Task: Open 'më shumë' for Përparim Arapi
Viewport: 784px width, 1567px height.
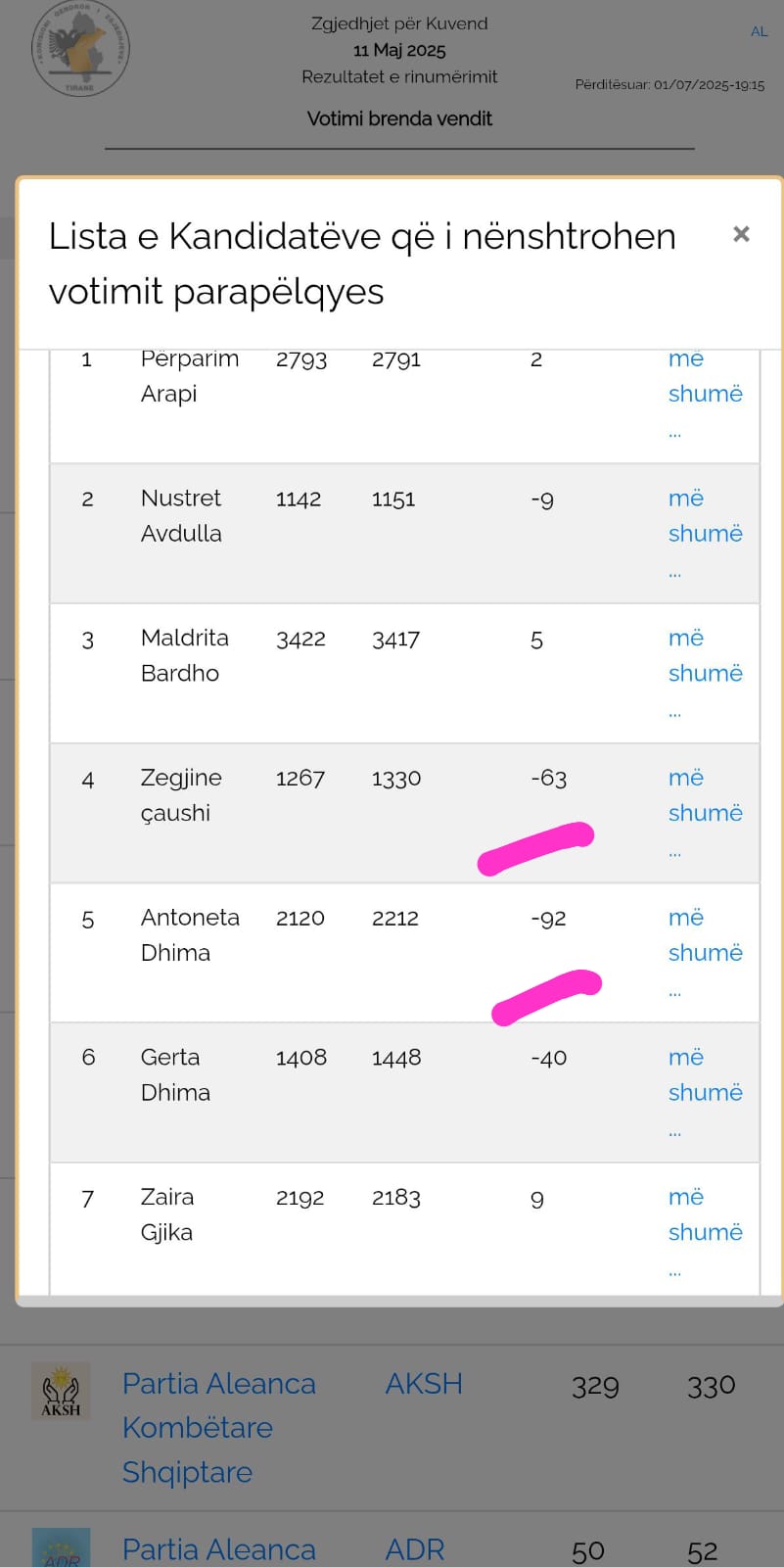Action: click(705, 394)
